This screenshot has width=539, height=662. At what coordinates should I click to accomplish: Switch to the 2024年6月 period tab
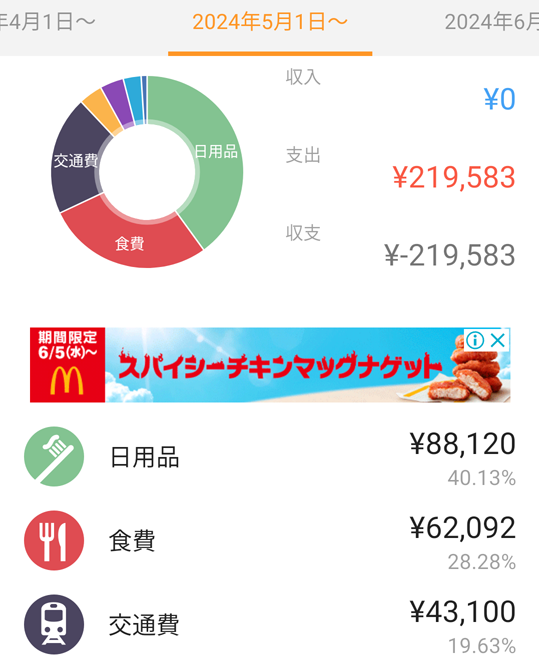491,22
